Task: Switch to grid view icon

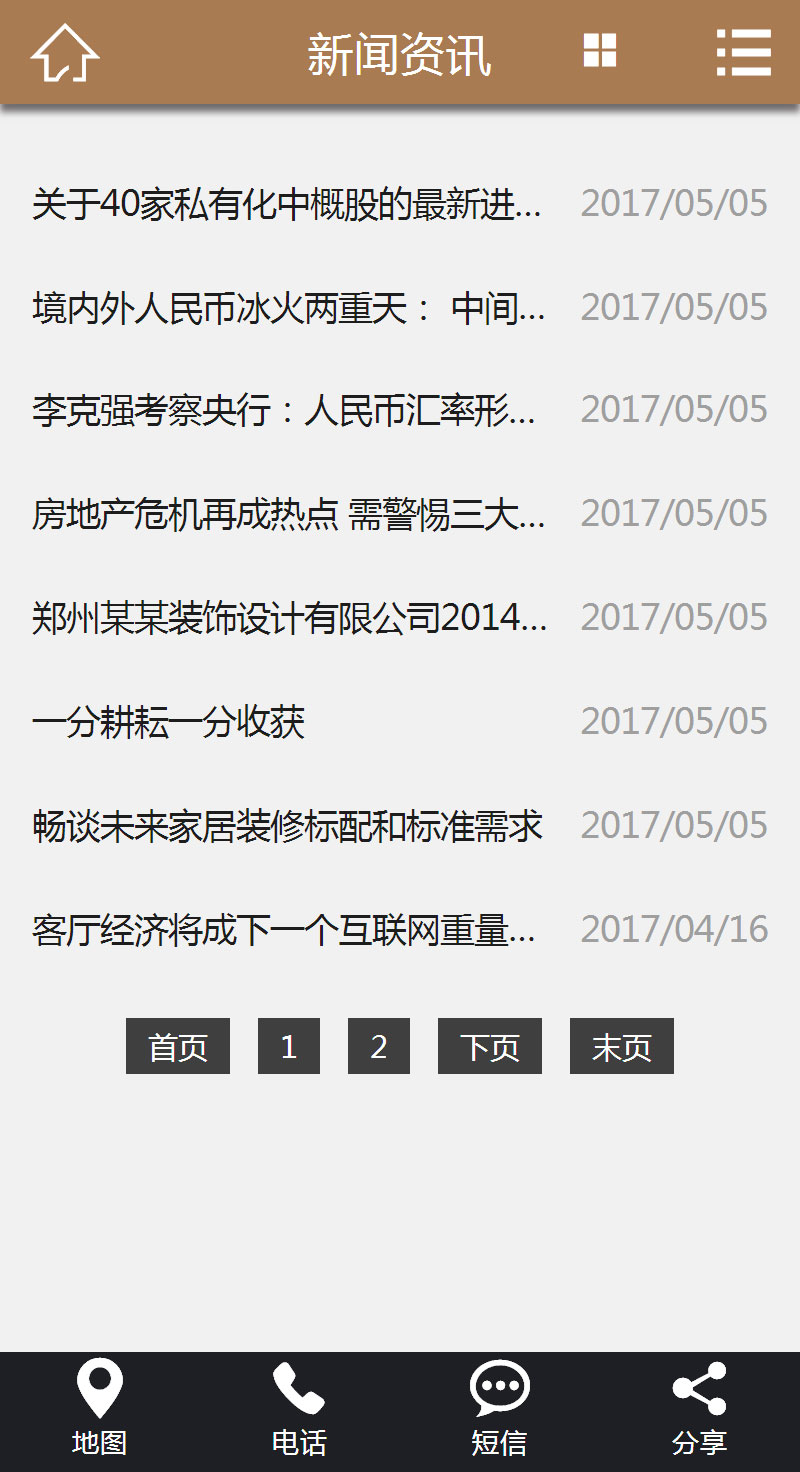Action: point(600,50)
